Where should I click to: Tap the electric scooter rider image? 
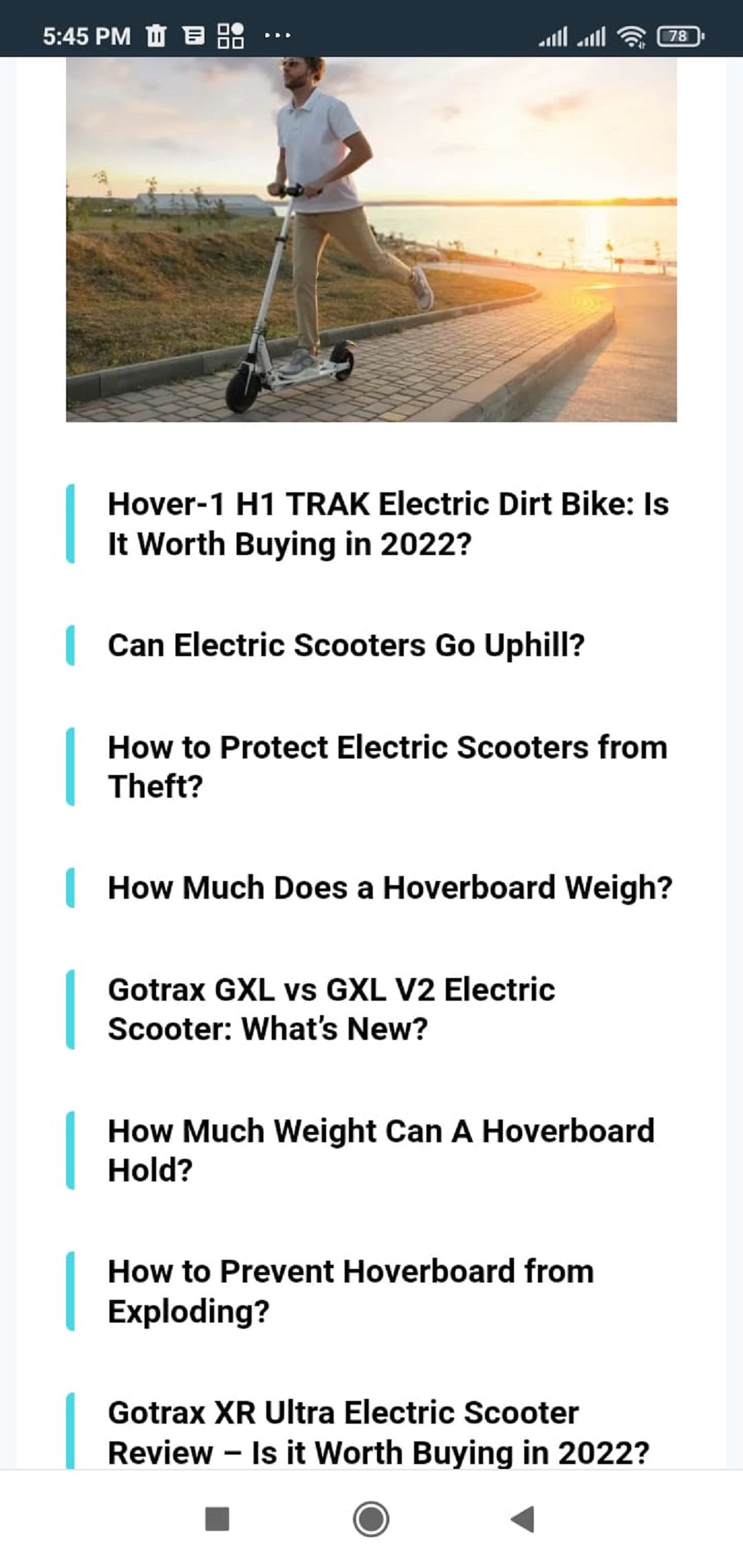[371, 239]
